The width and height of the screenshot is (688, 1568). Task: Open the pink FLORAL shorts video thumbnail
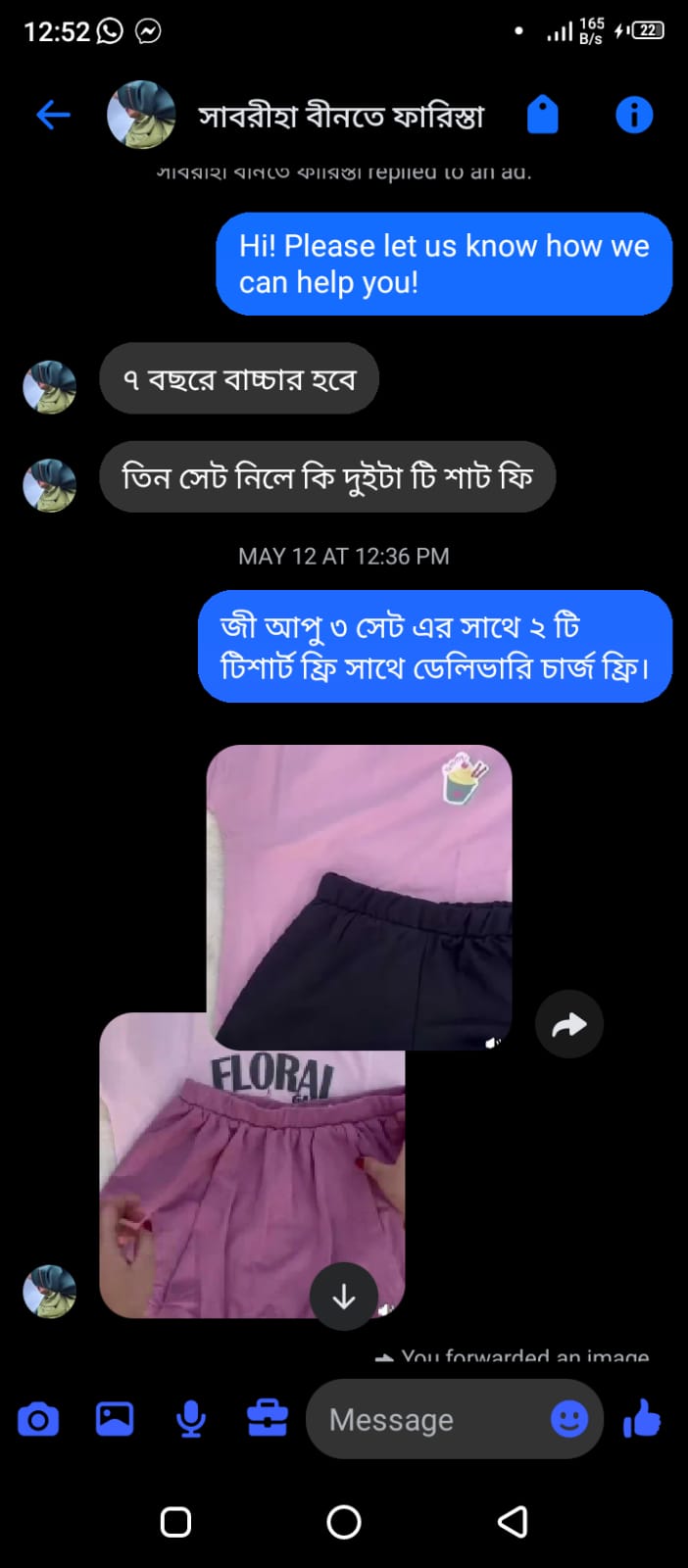(252, 1166)
